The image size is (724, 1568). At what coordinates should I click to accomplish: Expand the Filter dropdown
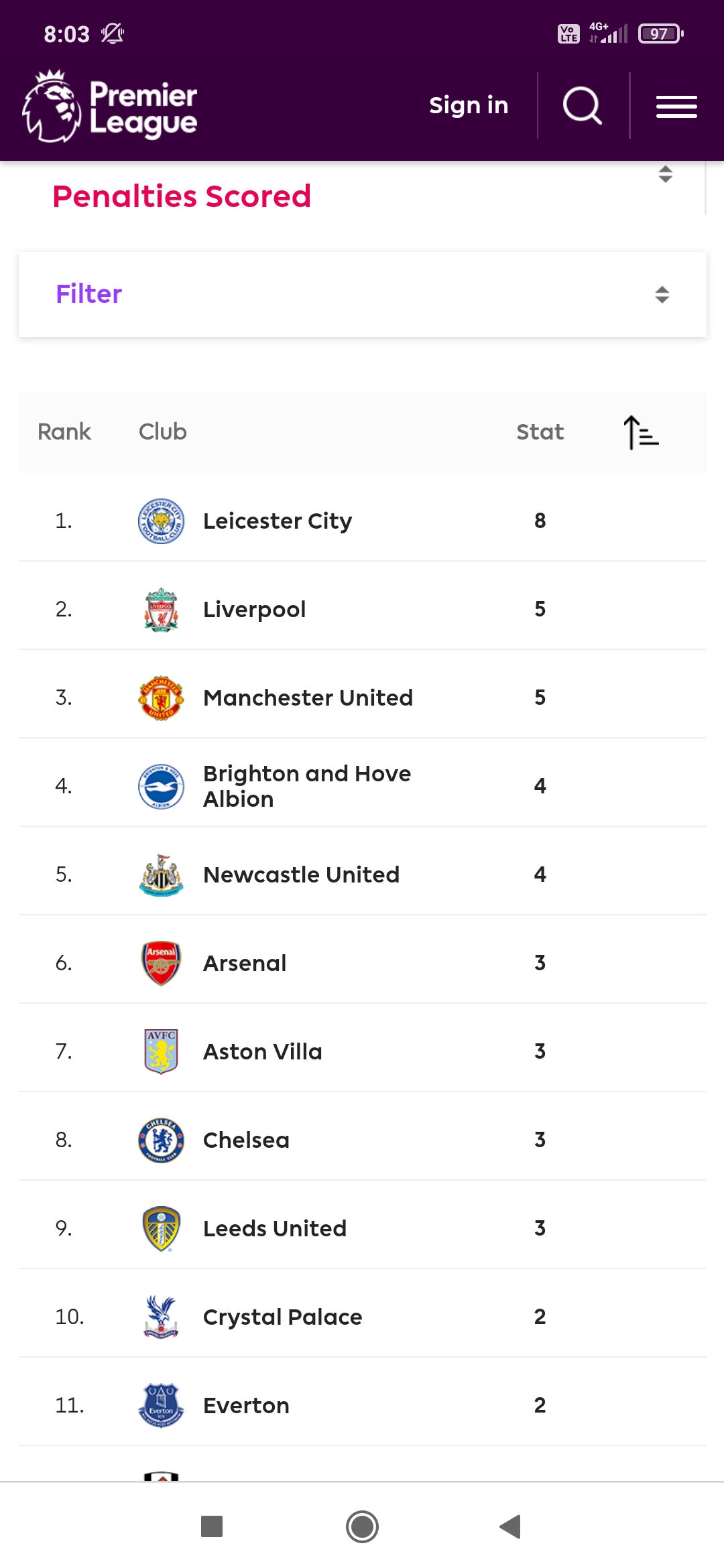[x=362, y=294]
